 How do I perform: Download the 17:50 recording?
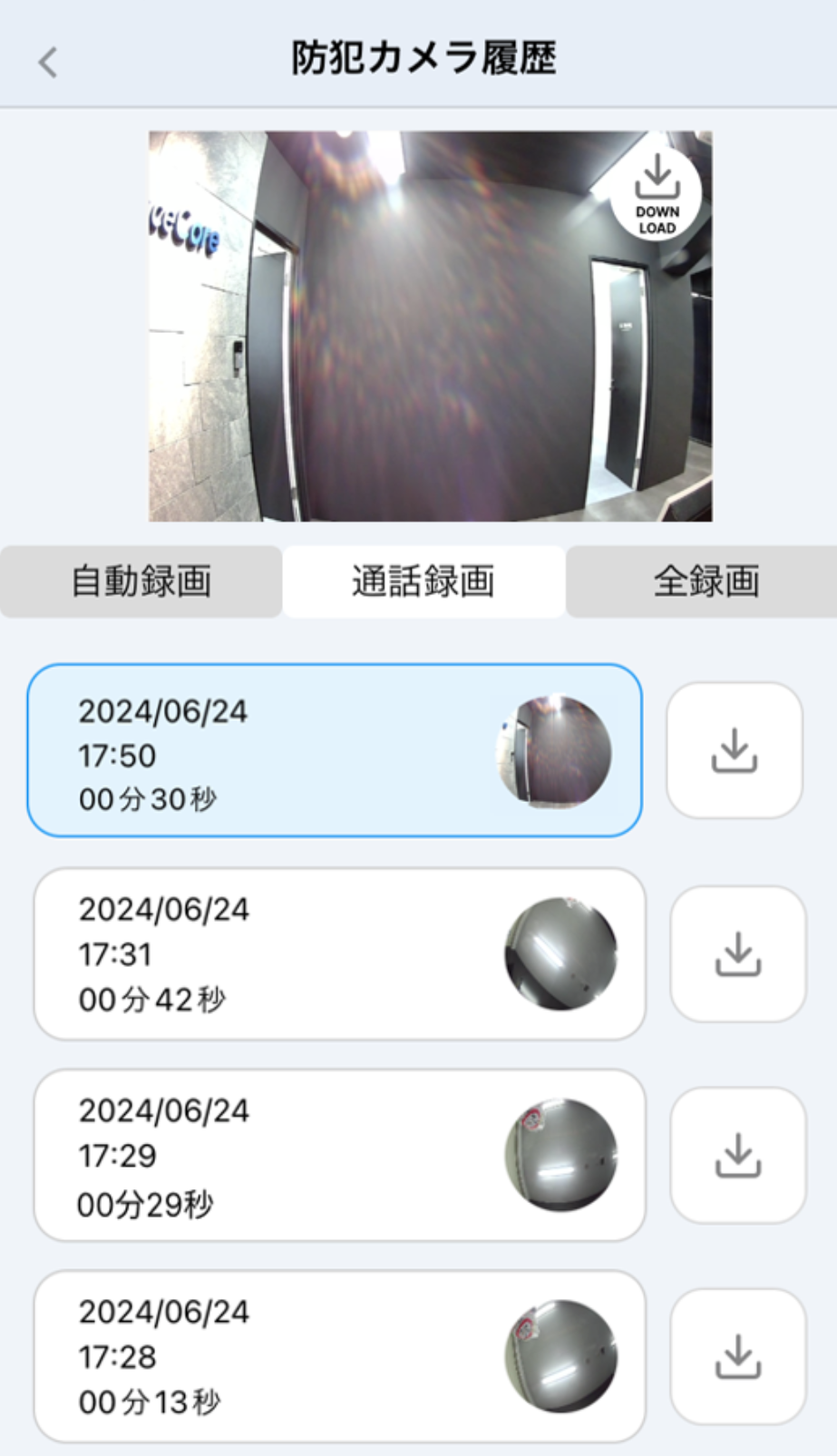coord(735,751)
